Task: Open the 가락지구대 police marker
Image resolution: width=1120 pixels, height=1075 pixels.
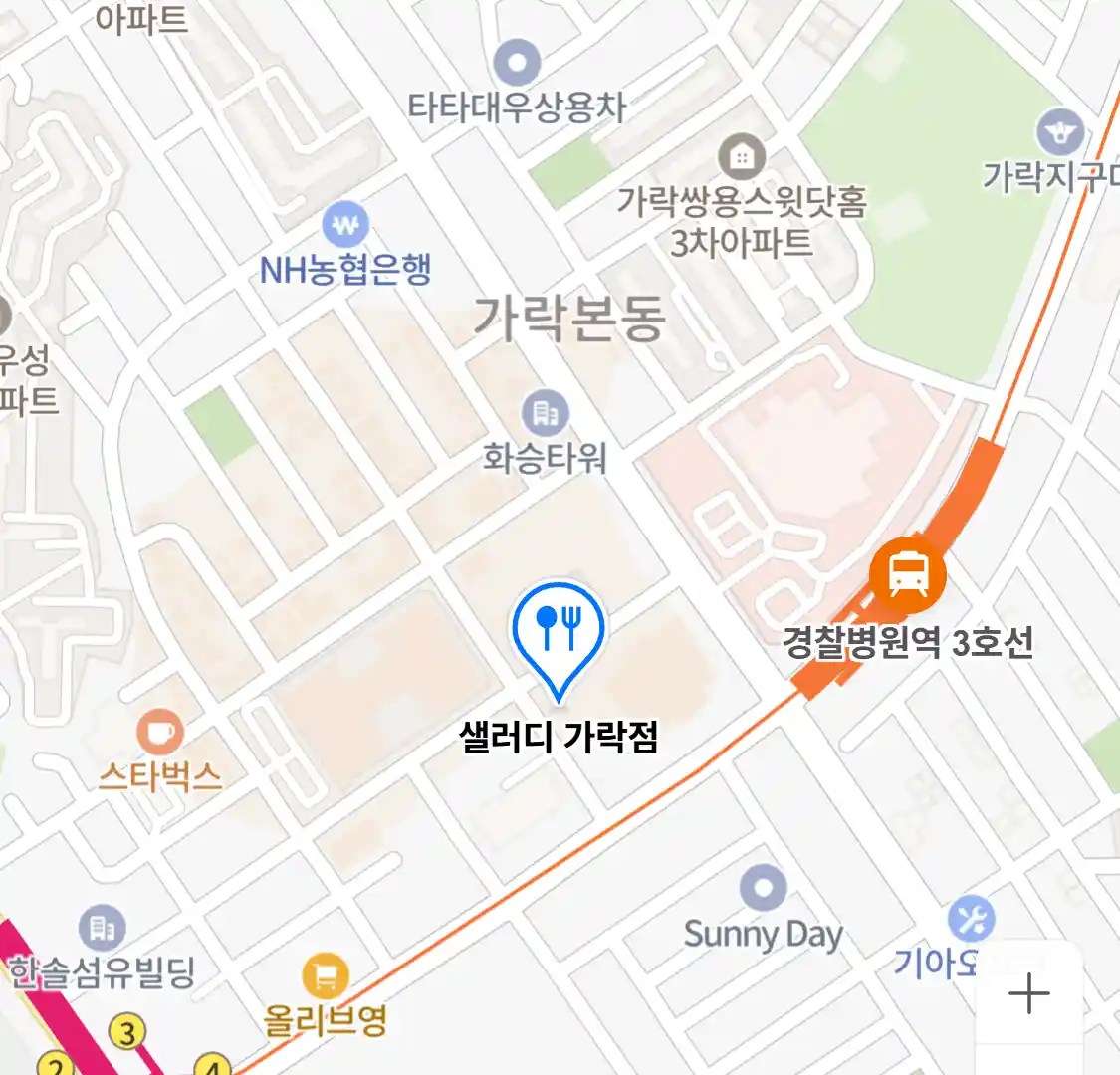Action: (x=1059, y=131)
